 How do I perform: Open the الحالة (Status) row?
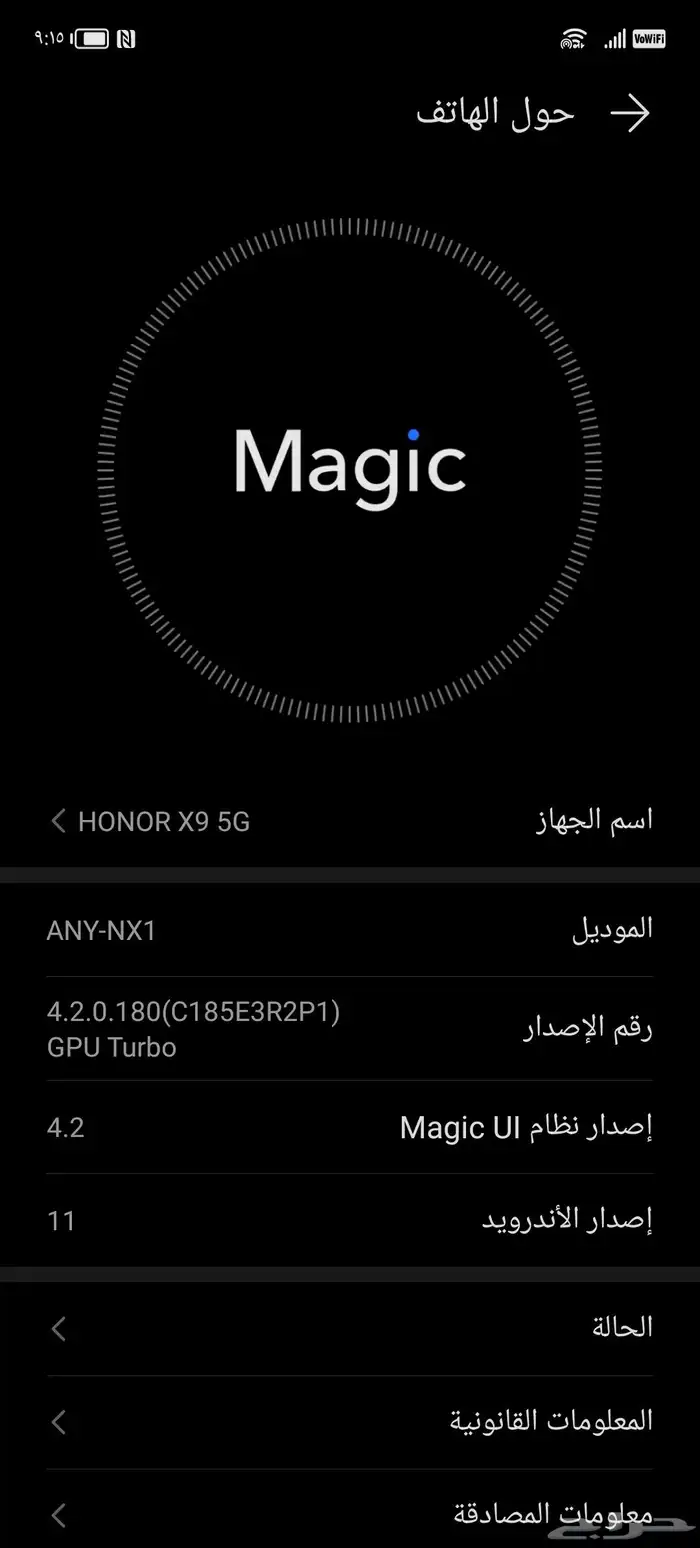tap(350, 1328)
